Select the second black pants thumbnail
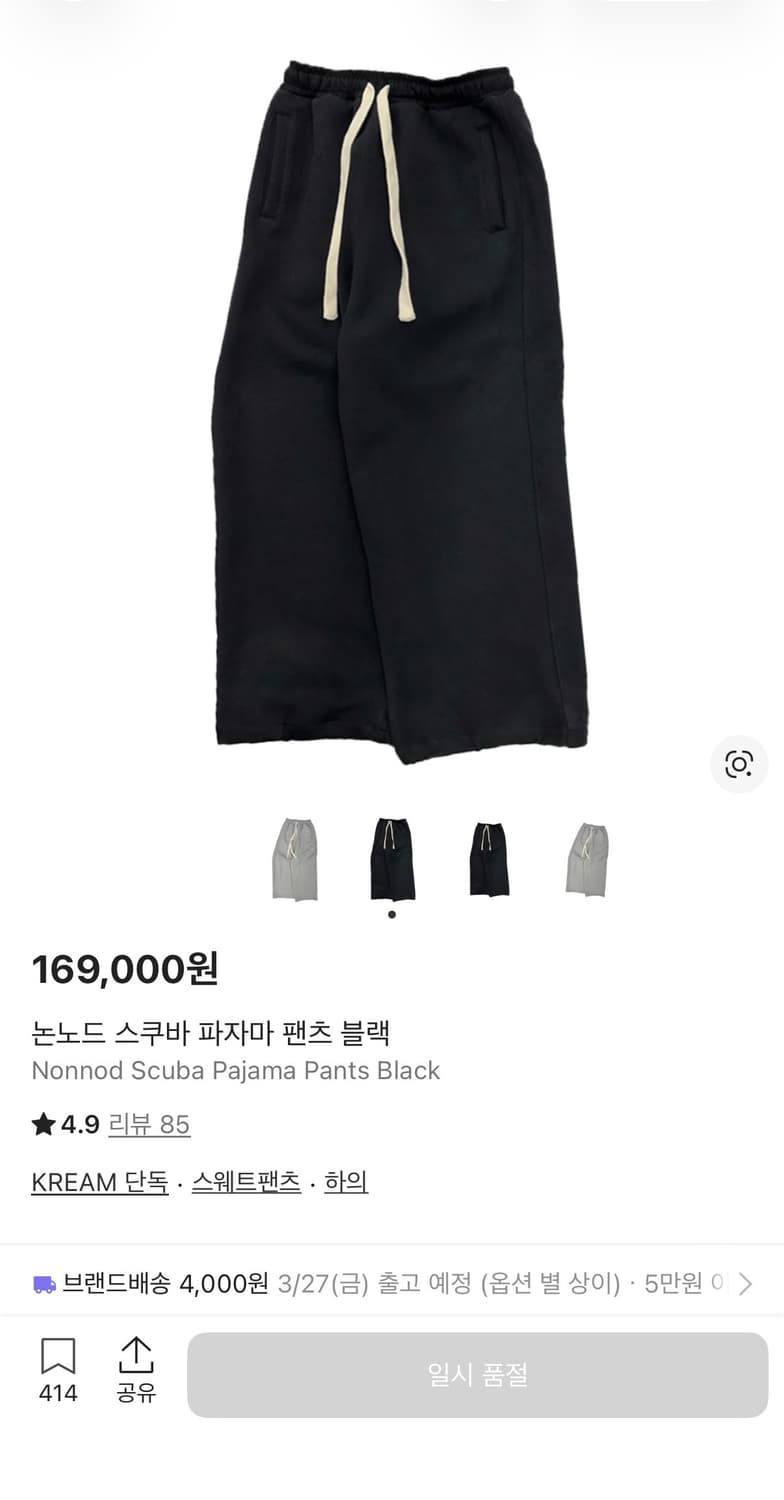This screenshot has width=784, height=1500. pos(490,860)
